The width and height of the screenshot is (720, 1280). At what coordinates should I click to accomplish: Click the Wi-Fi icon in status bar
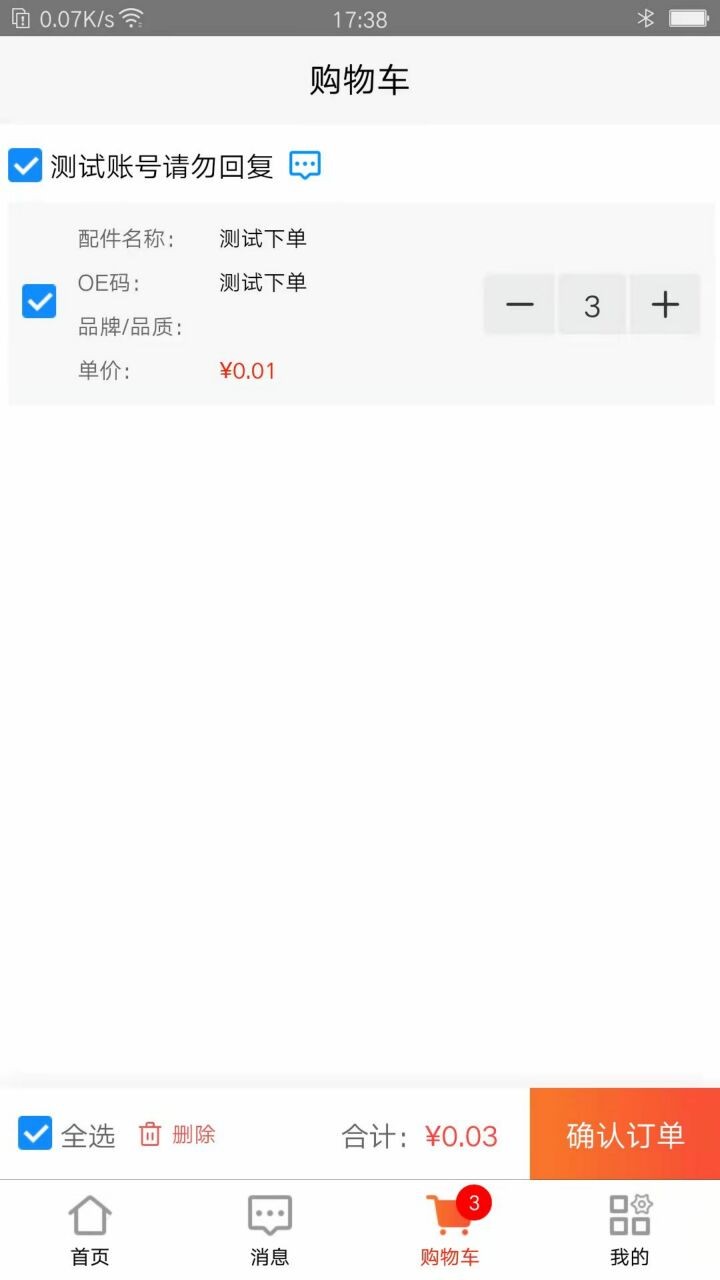(x=131, y=16)
